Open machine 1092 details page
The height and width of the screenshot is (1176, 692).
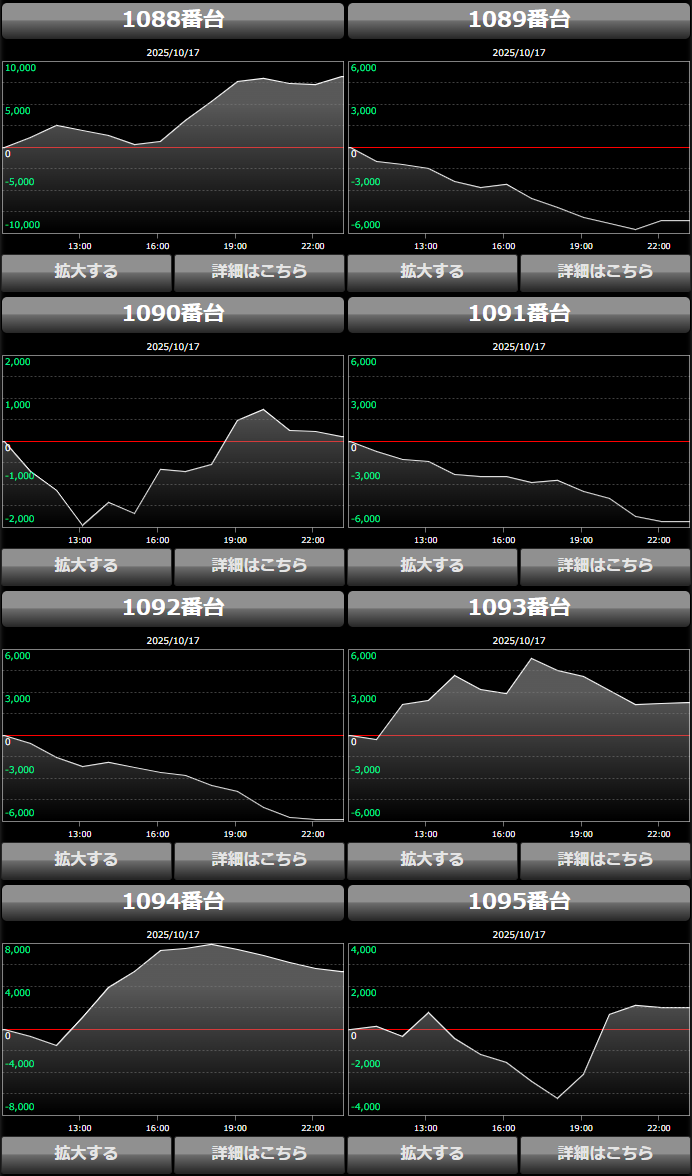pos(259,859)
